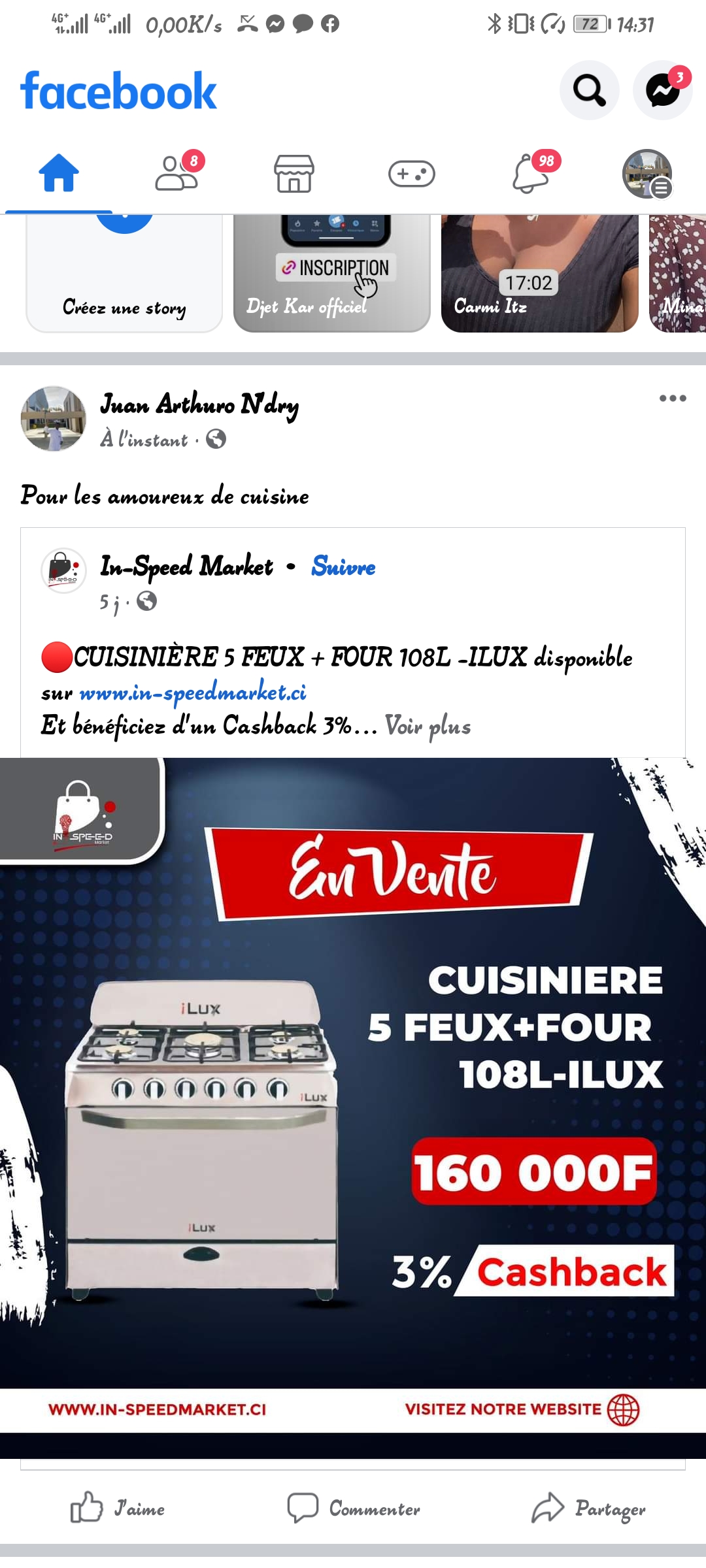Open Facebook search

(x=589, y=90)
